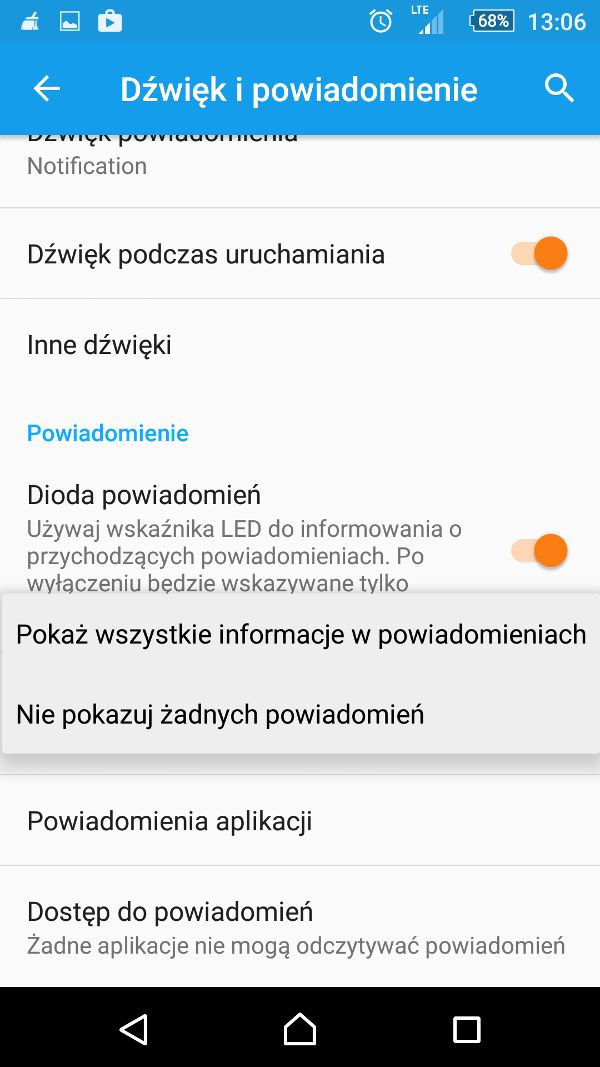Open Inne dźwięki settings
The width and height of the screenshot is (600, 1067).
[x=99, y=345]
